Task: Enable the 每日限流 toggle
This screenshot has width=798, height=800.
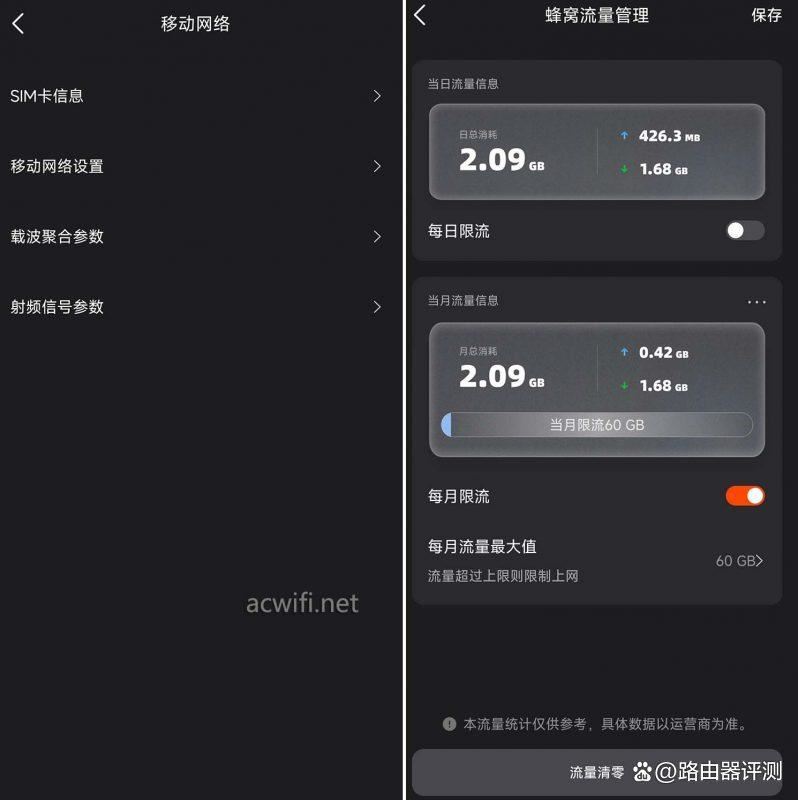Action: (743, 230)
